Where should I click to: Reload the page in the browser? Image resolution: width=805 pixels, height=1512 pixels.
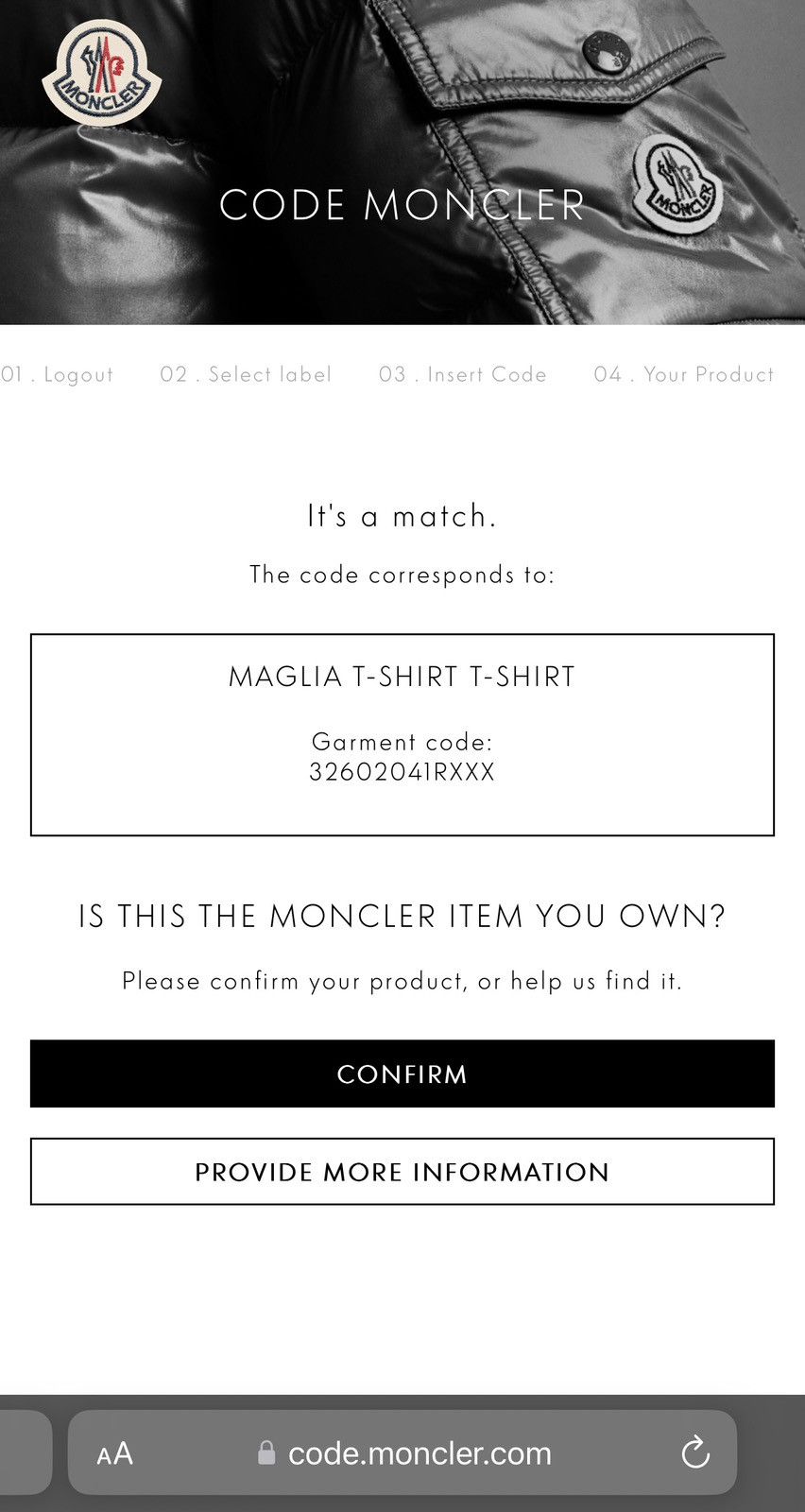click(x=695, y=1452)
